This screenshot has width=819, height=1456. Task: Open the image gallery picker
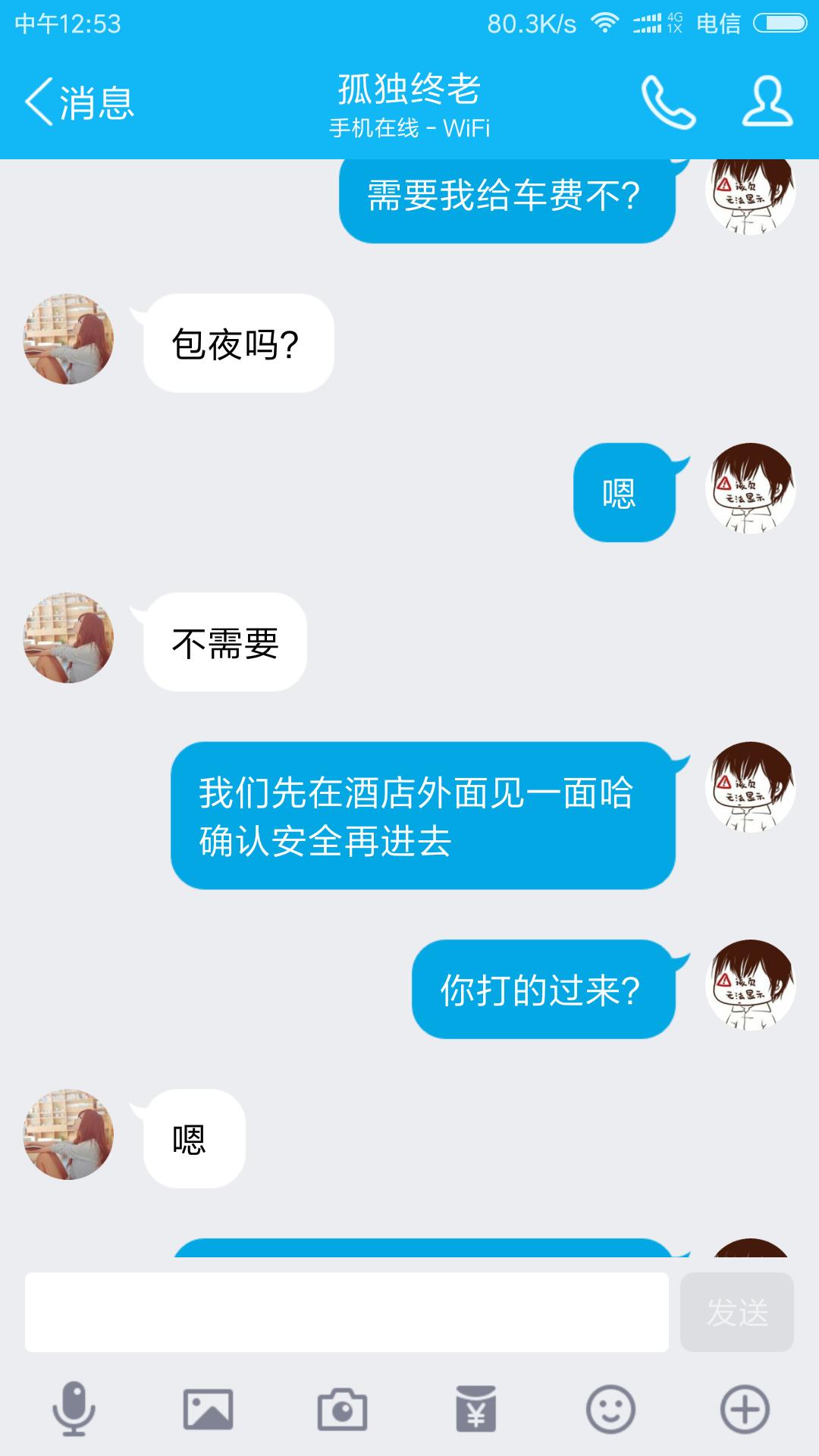[x=208, y=1410]
